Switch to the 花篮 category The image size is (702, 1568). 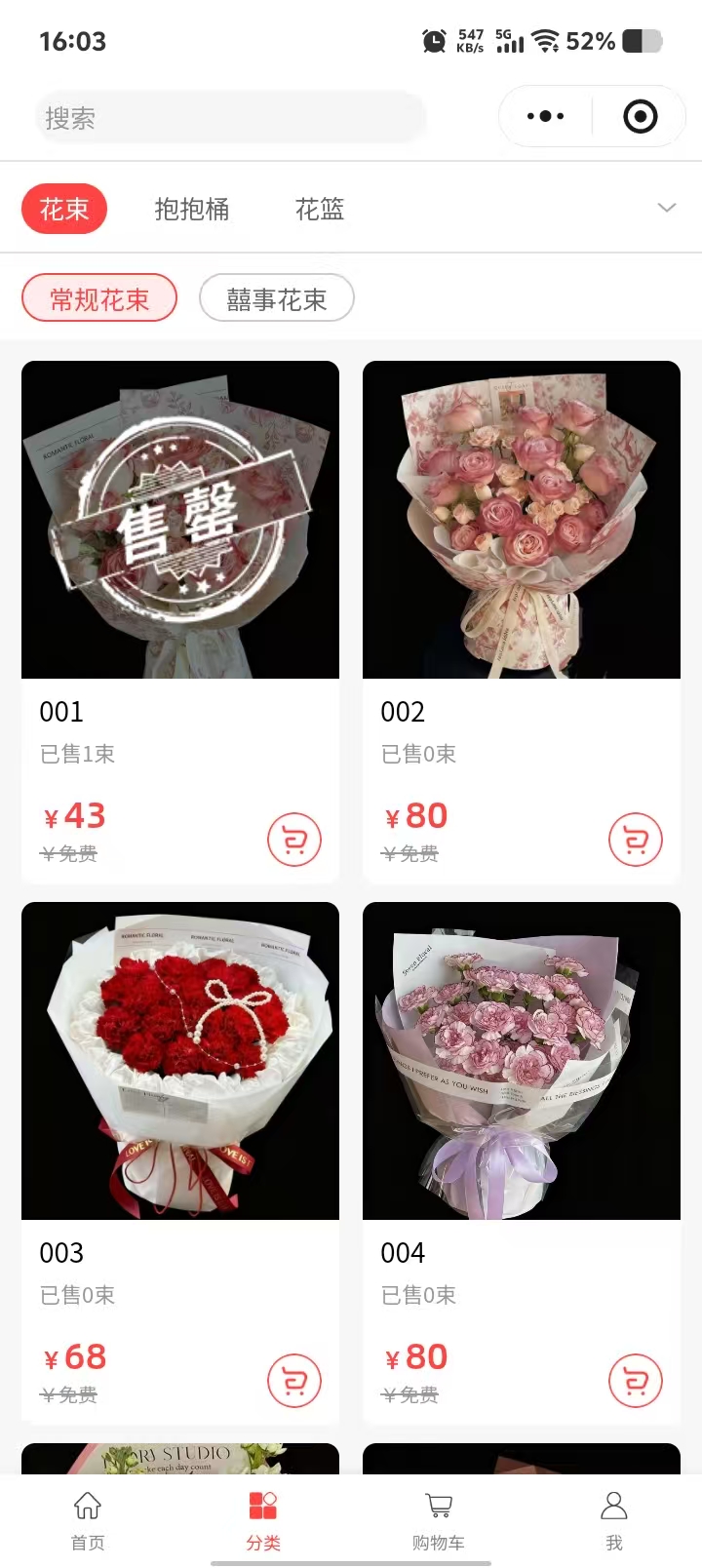320,209
